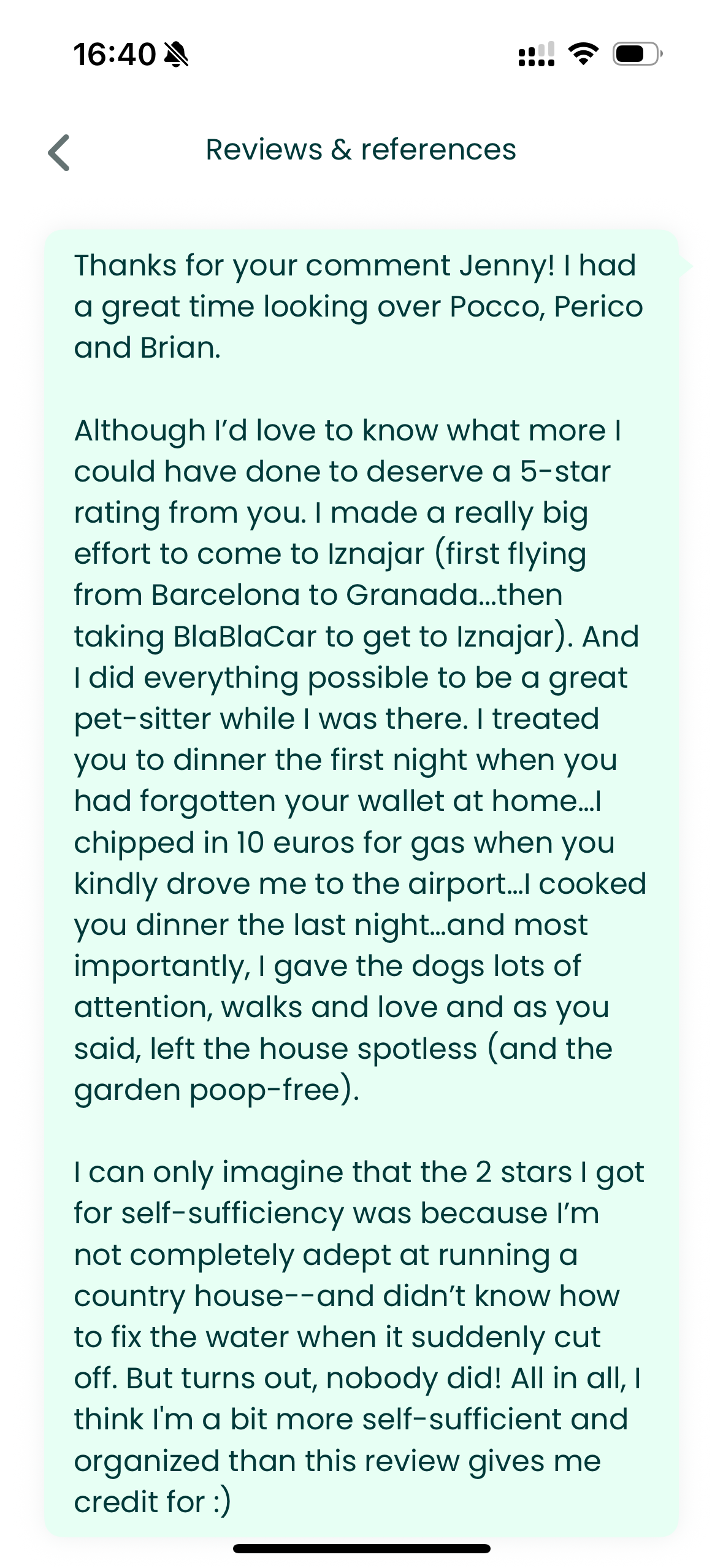Go back from Reviews & references

click(x=59, y=152)
